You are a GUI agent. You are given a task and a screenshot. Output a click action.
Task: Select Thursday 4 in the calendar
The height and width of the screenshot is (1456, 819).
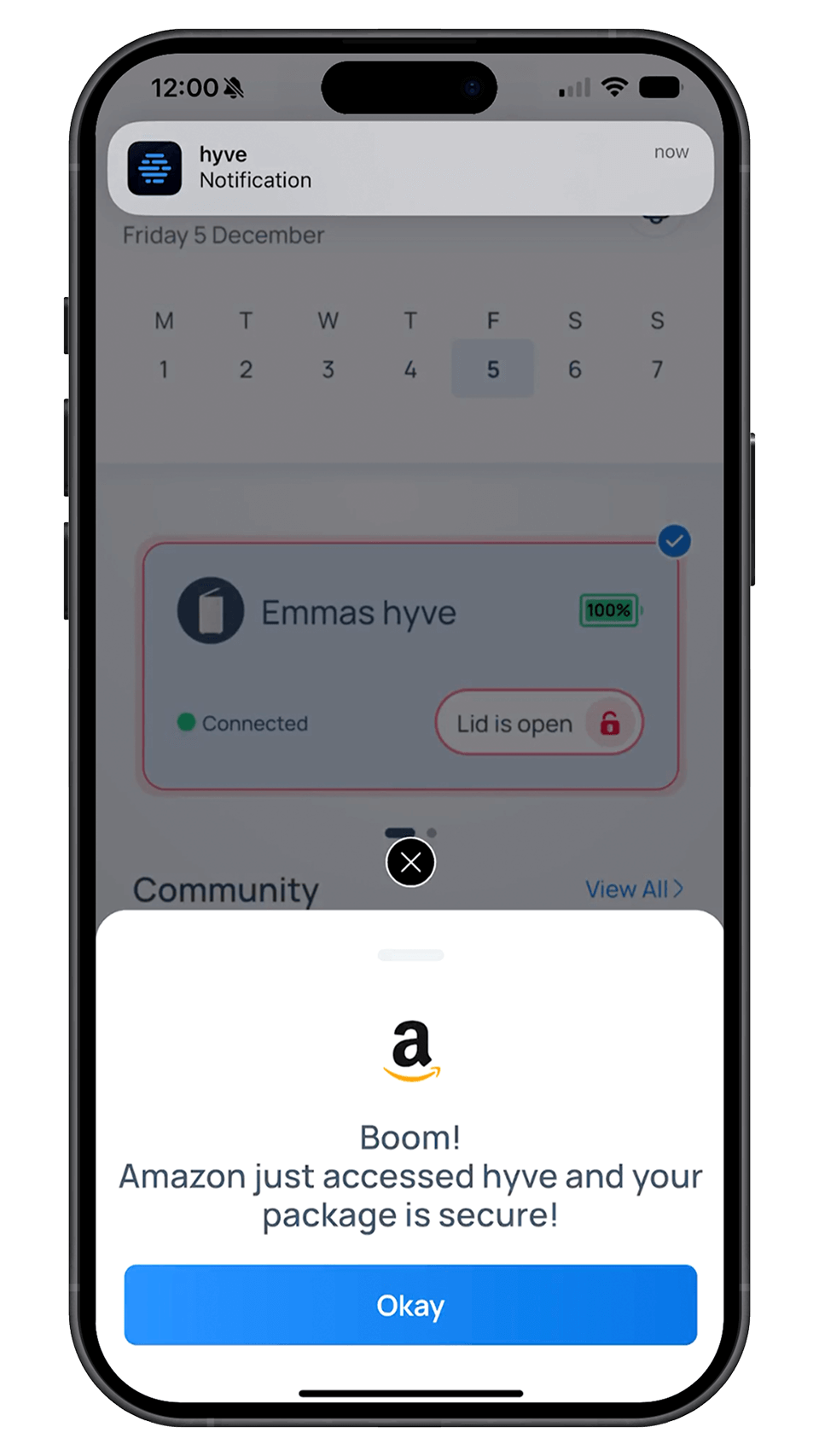(x=410, y=369)
